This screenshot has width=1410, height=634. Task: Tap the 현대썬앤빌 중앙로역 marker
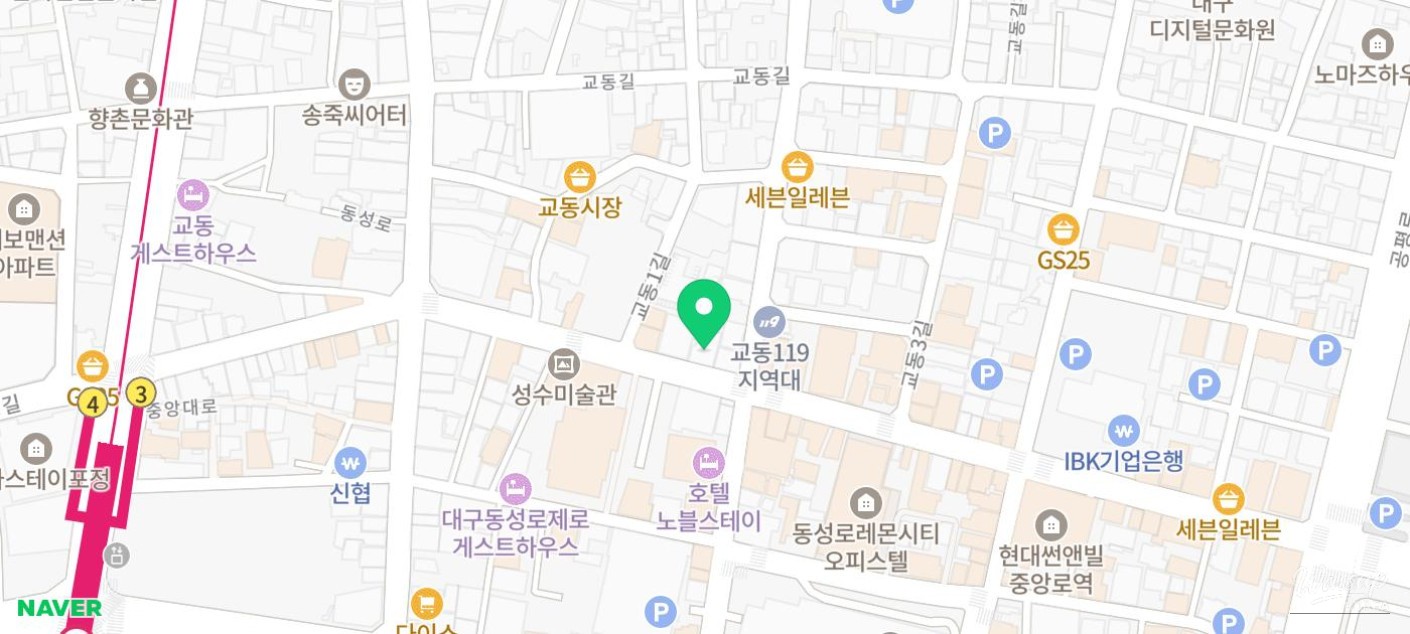click(x=1050, y=524)
